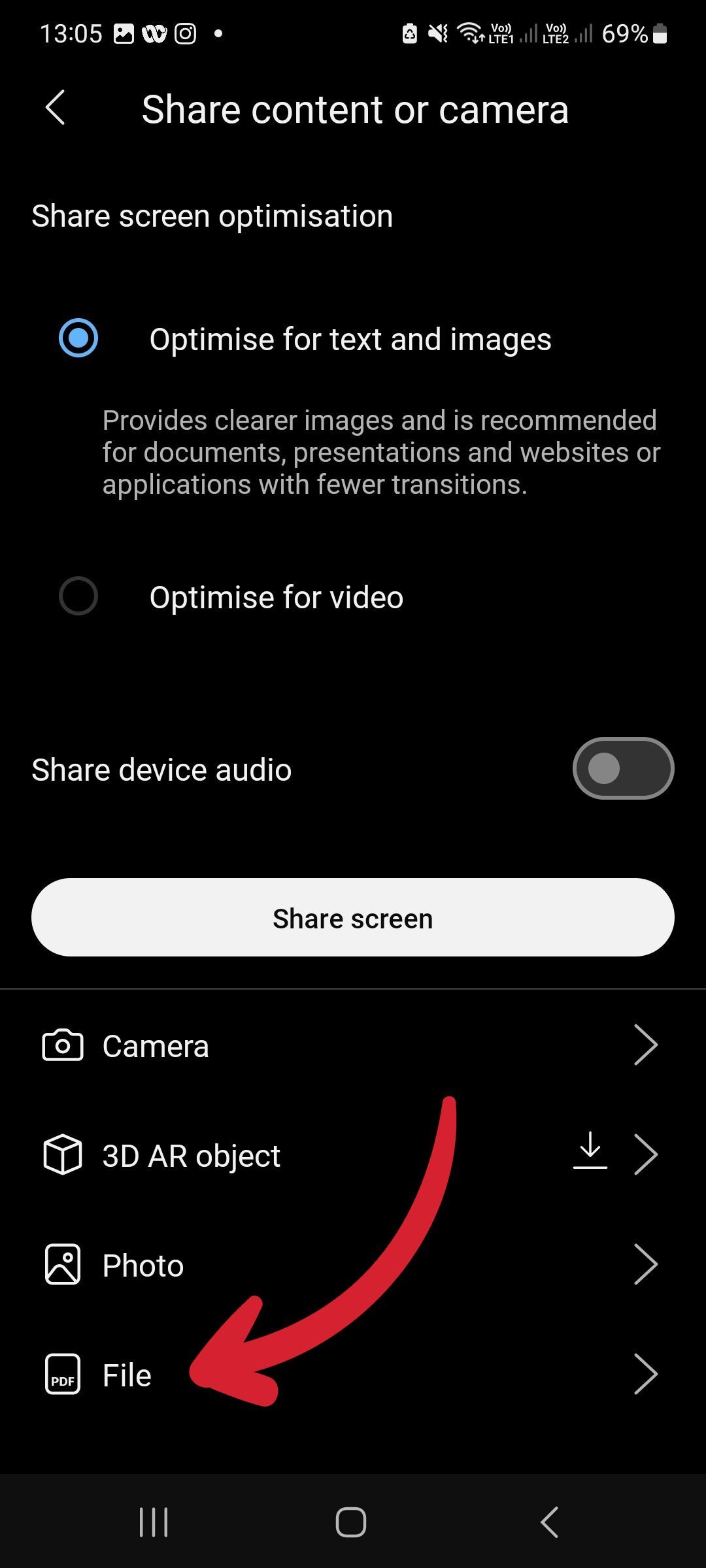Select Optimise for text and images

78,338
